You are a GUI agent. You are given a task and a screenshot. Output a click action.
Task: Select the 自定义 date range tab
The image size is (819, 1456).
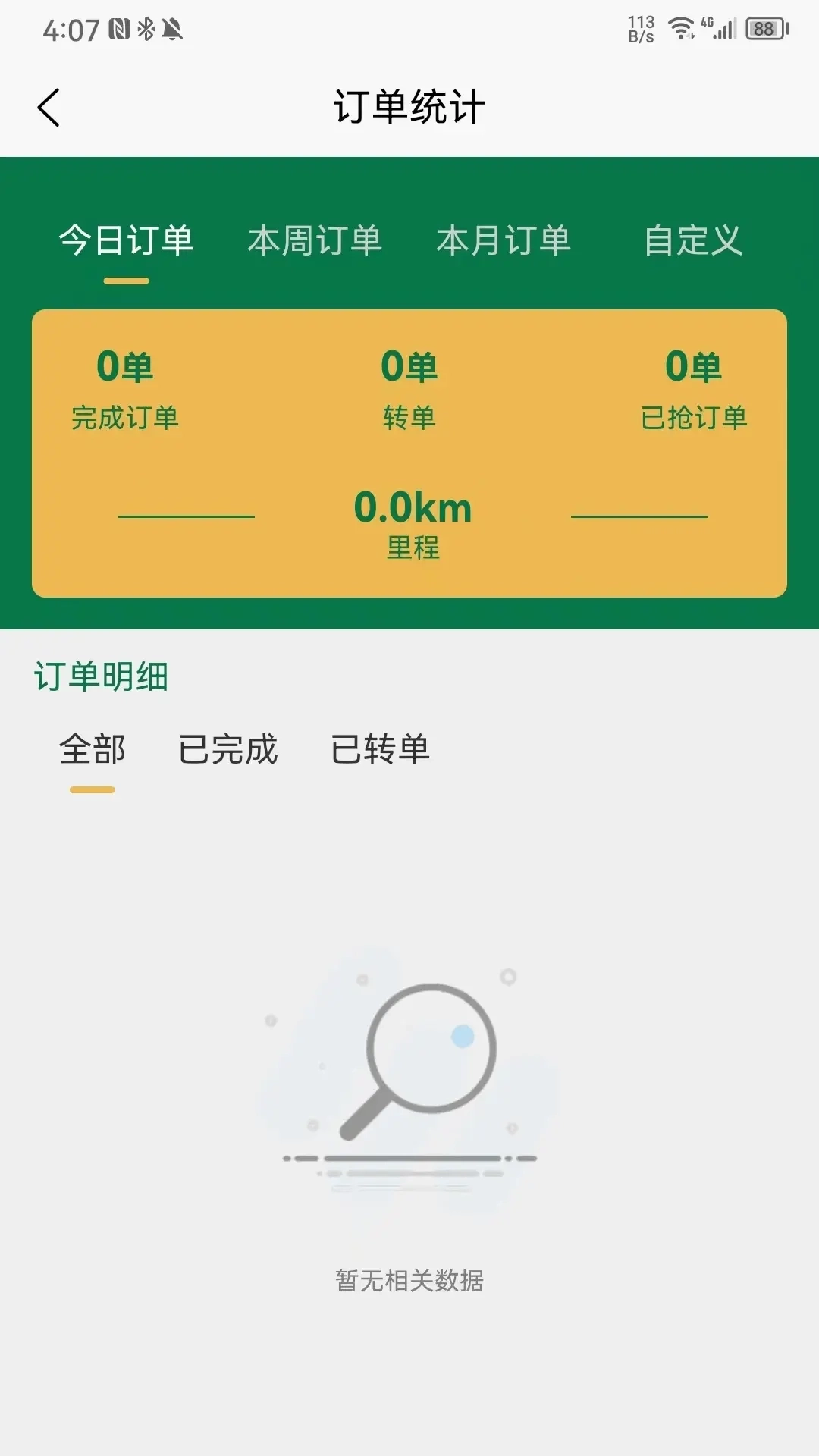694,241
